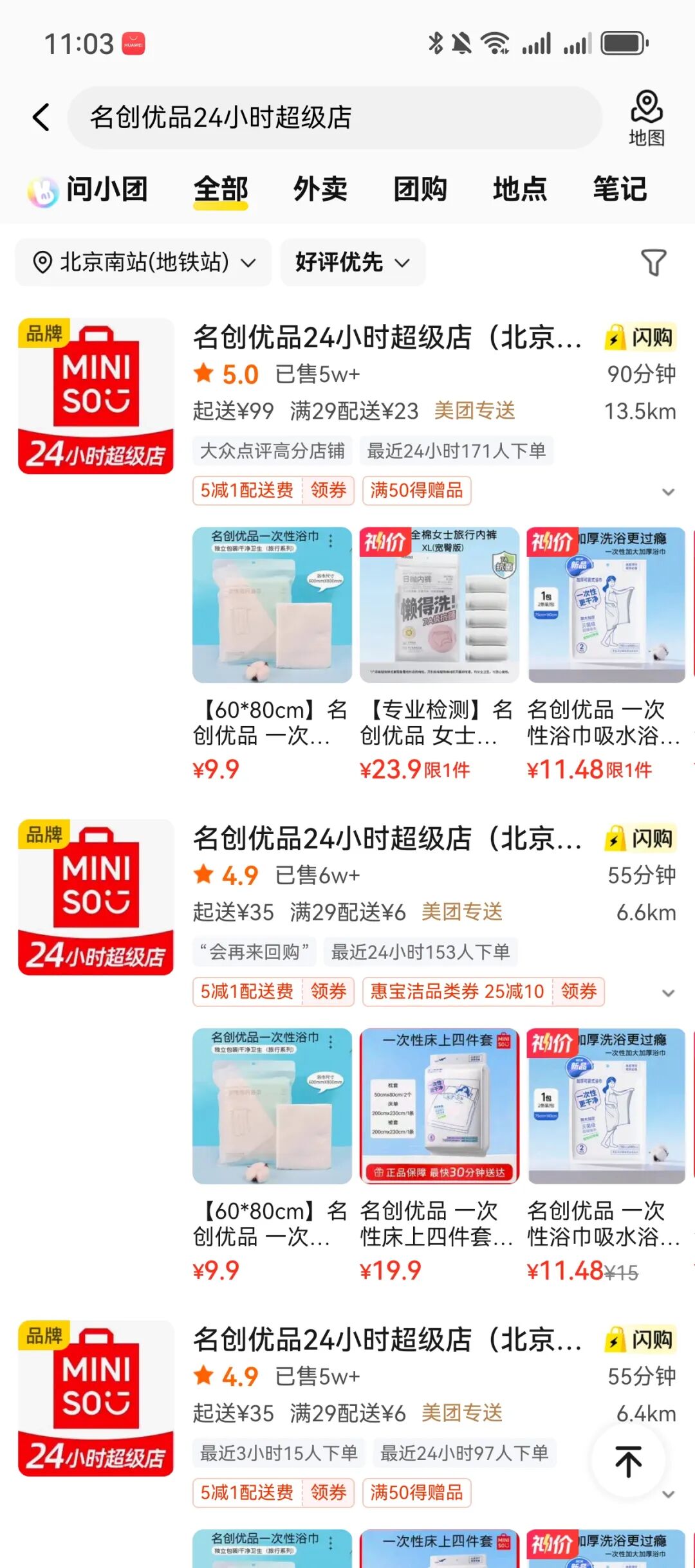Open the filter funnel icon
Screen dimensions: 695x1568
pos(654,262)
